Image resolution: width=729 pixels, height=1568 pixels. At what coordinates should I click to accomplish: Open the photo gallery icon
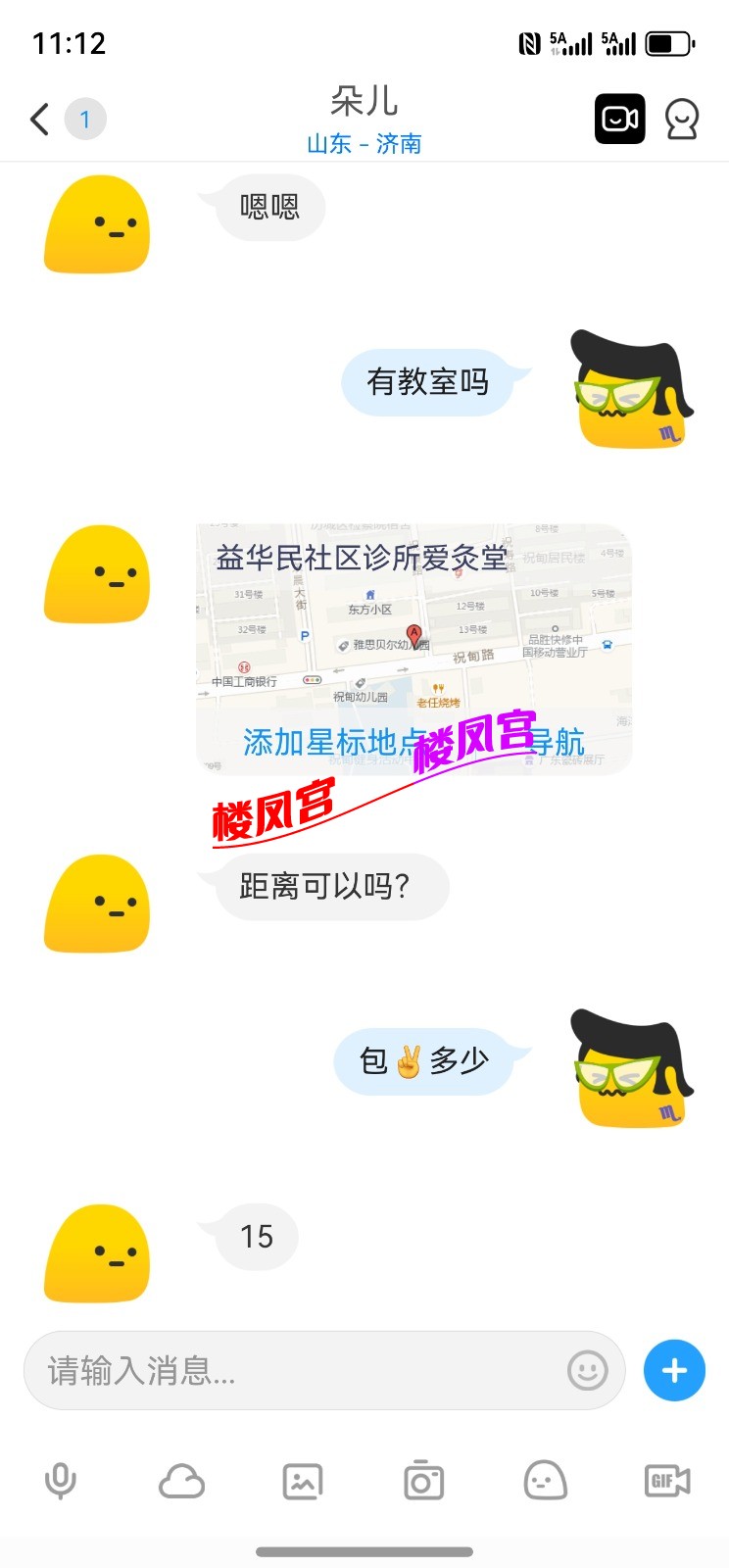coord(302,1481)
